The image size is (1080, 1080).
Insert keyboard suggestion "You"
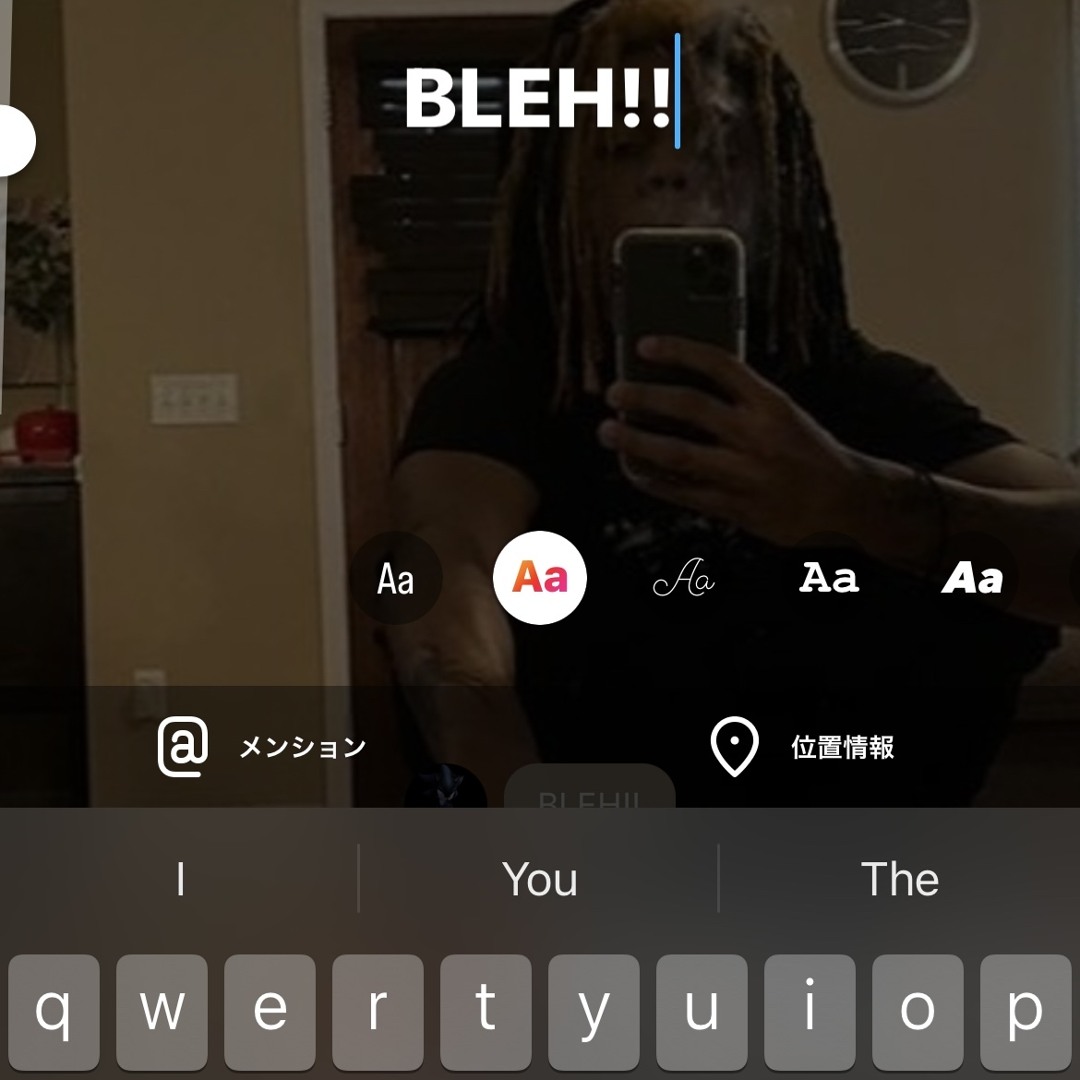[x=540, y=879]
